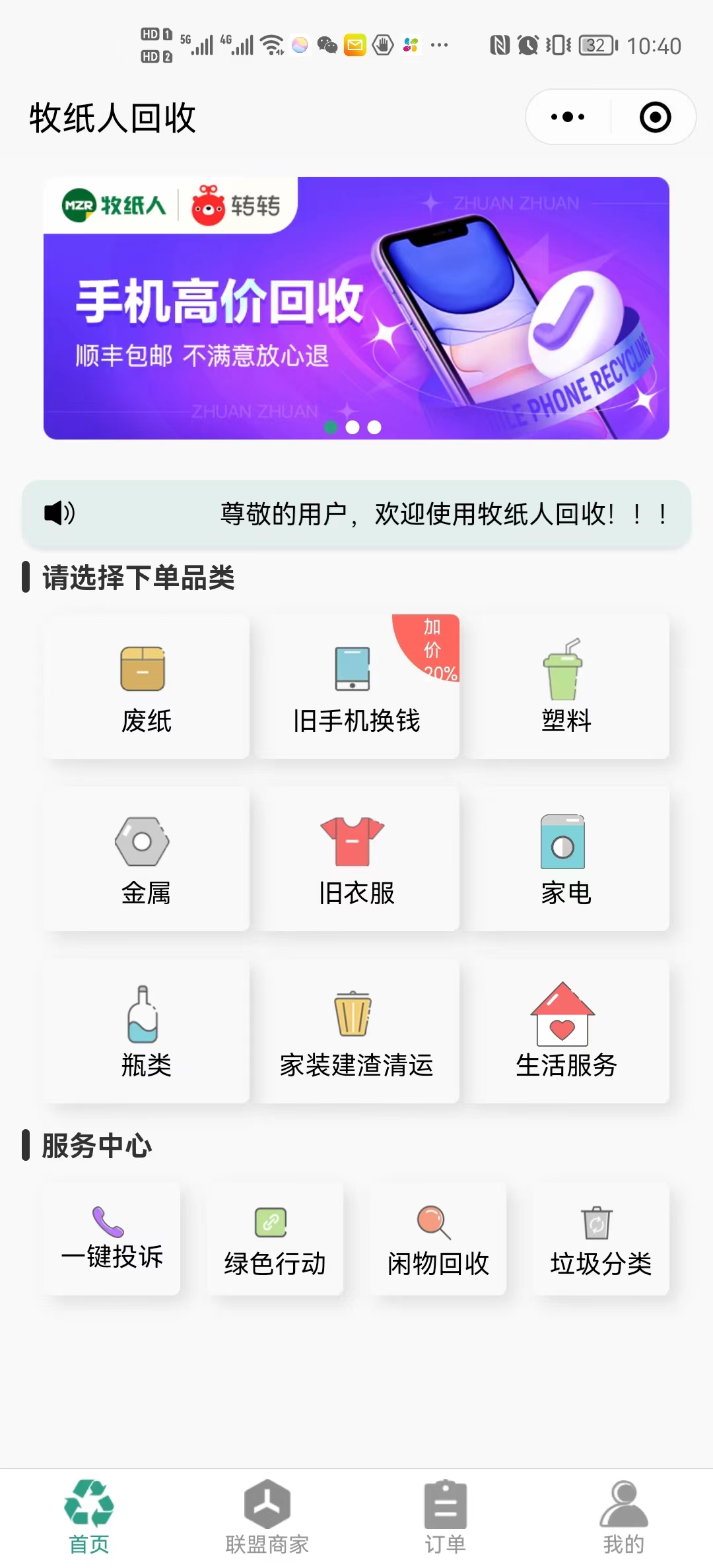
Task: Open 家装建渣清运 service
Action: (x=356, y=1031)
